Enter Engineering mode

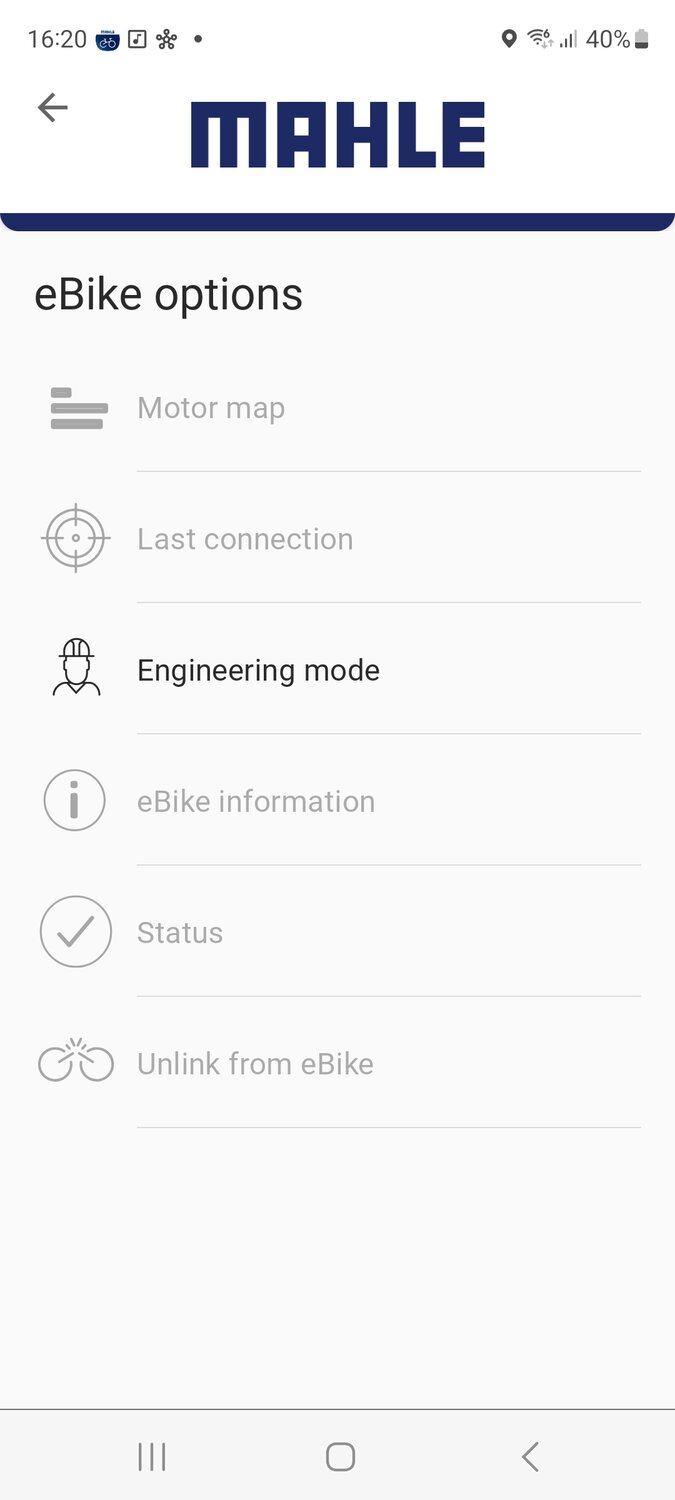(258, 670)
